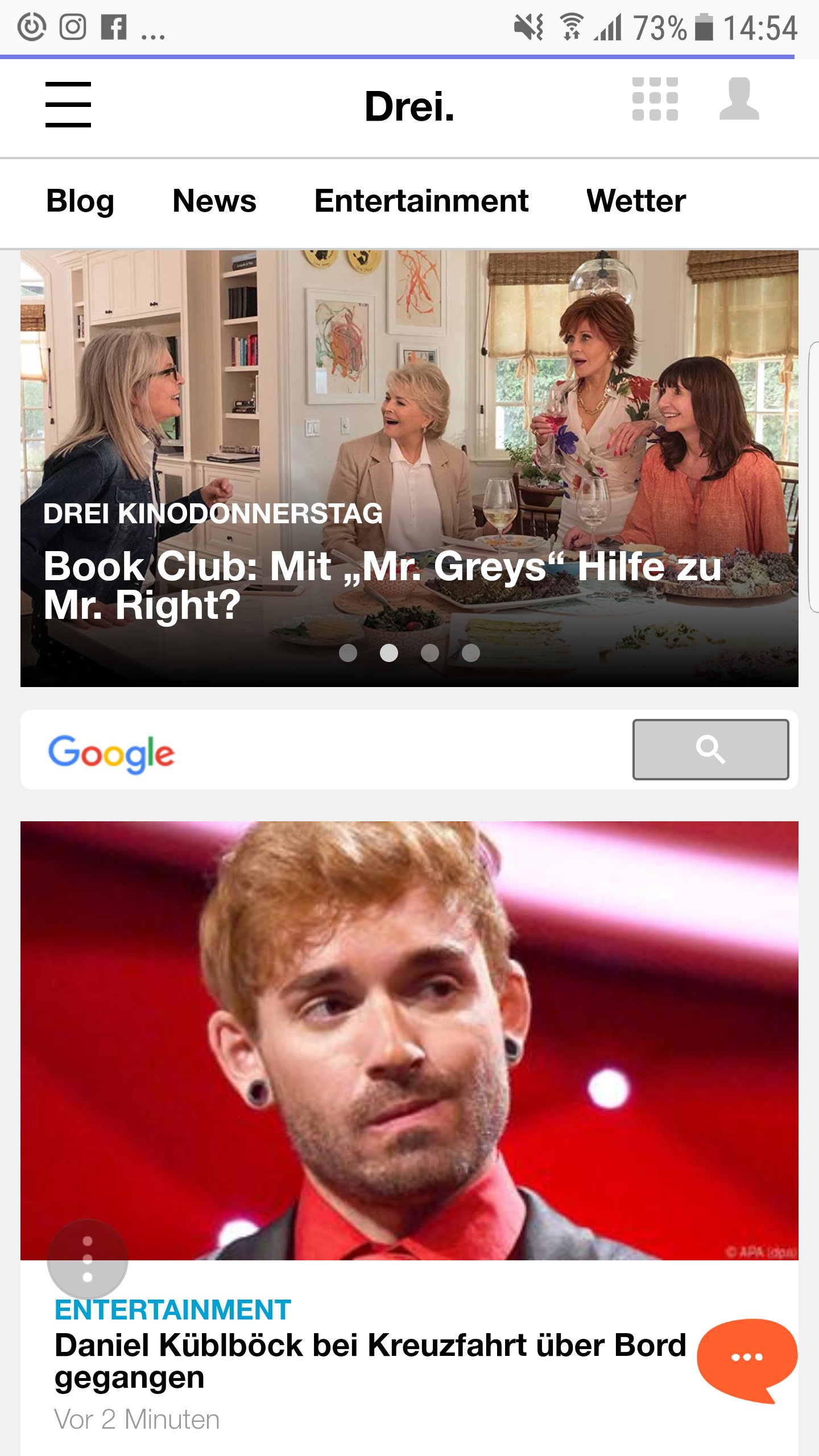Screen dimensions: 819x1456
Task: Open the Daniel Küblböck article
Action: point(370,1360)
